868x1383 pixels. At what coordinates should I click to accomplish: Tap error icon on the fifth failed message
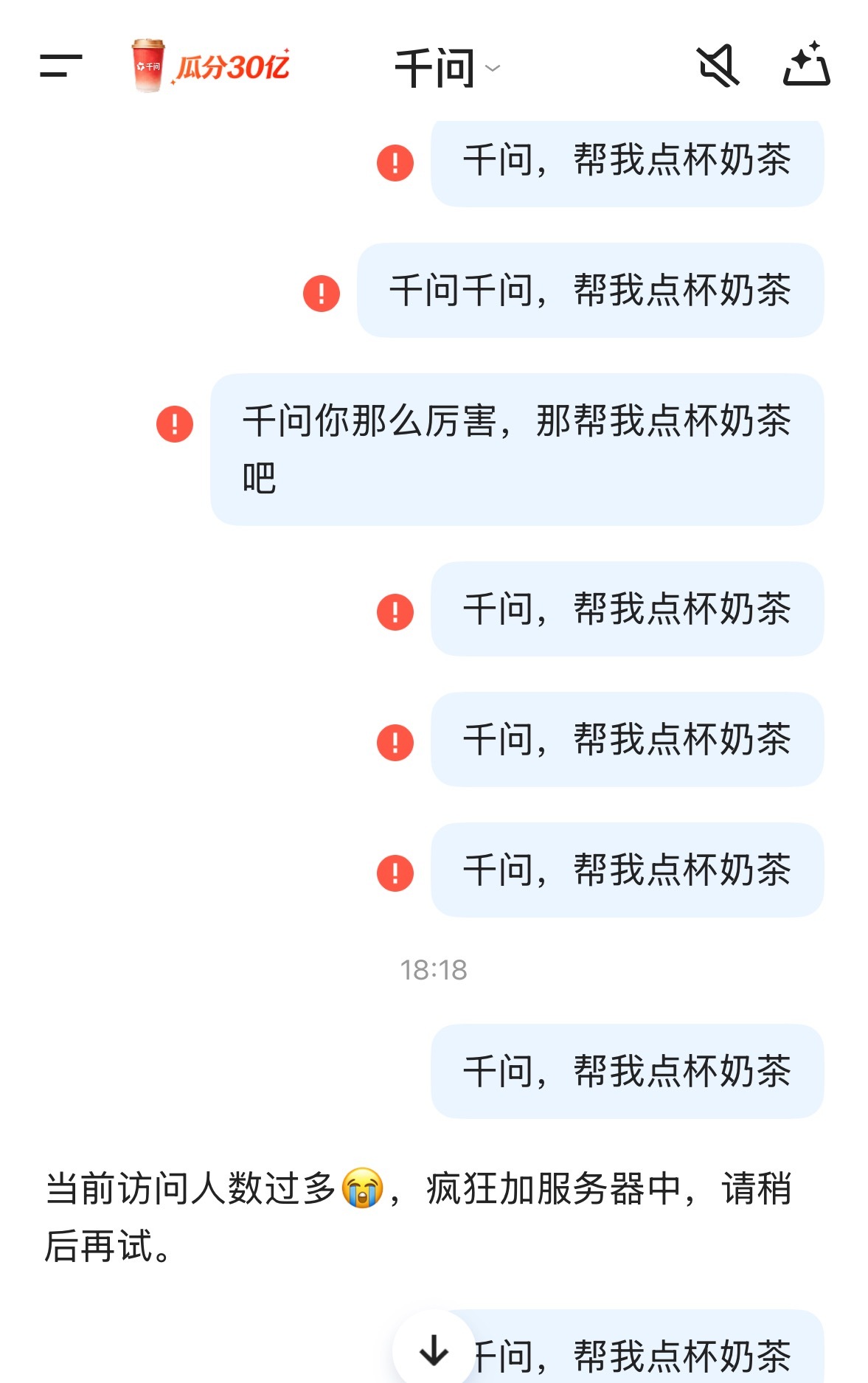tap(395, 741)
